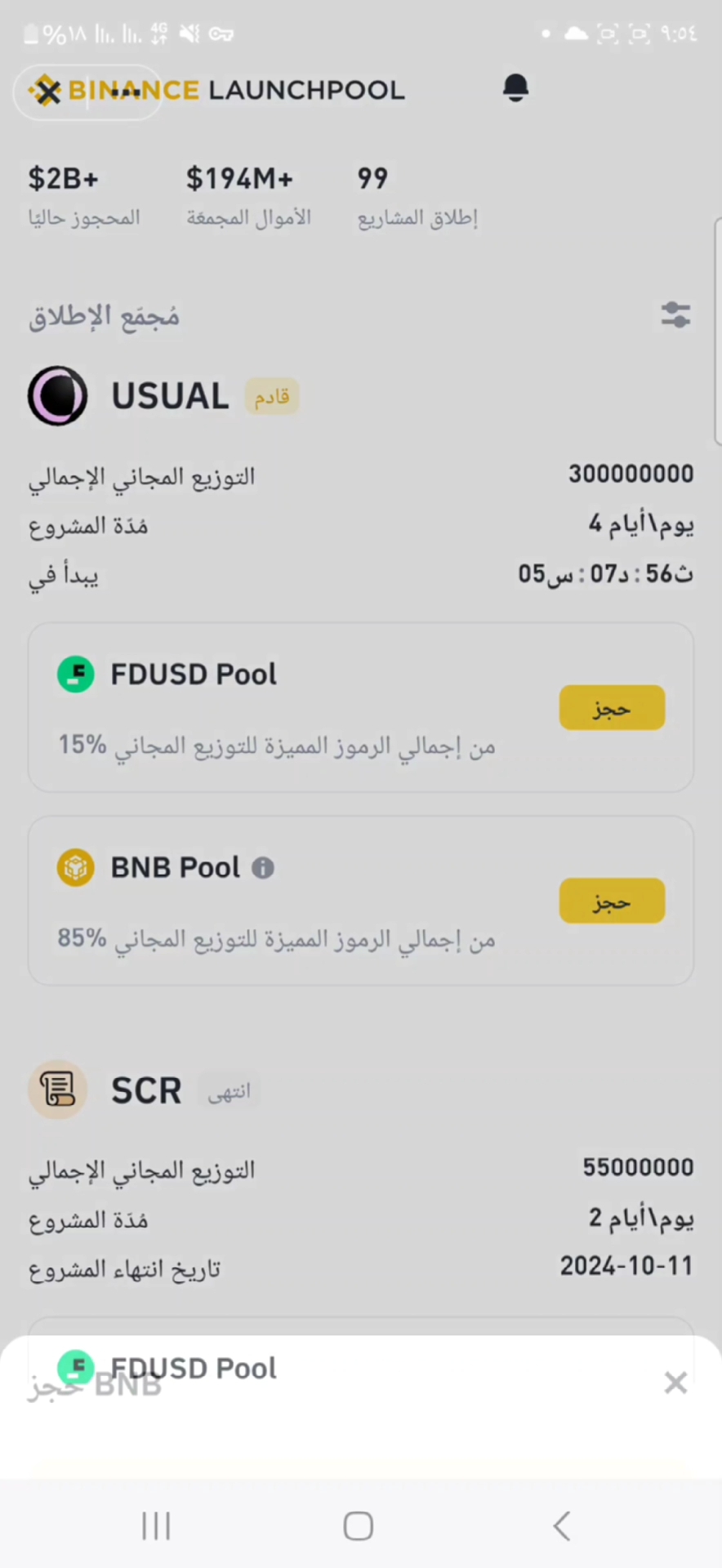Open the BNB Pool info icon
Image resolution: width=722 pixels, height=1568 pixels.
[262, 867]
